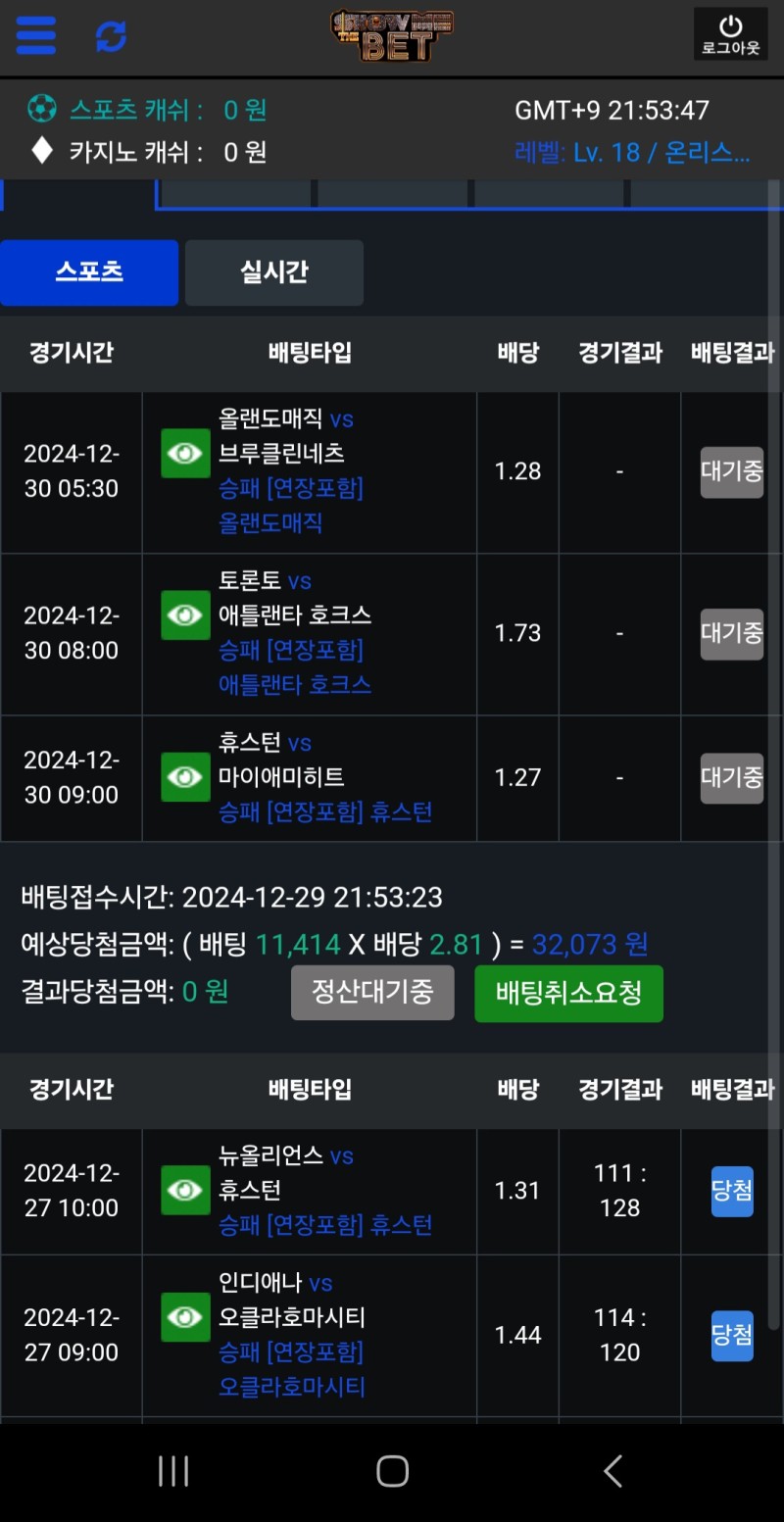Open eye icon for 휴스턴 vs 마이애미히트

[x=186, y=777]
